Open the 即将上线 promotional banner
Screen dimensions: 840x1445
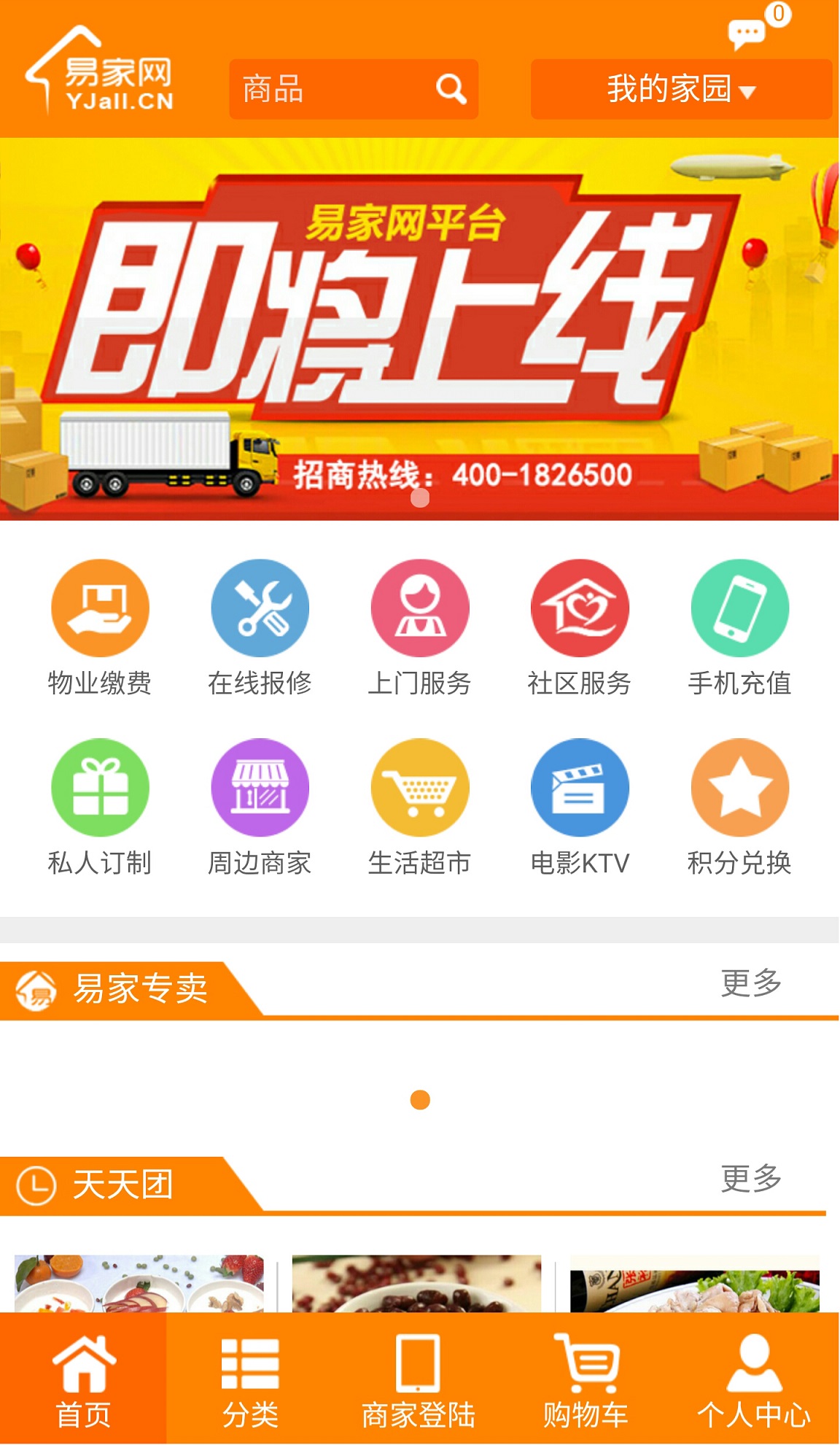(419, 328)
